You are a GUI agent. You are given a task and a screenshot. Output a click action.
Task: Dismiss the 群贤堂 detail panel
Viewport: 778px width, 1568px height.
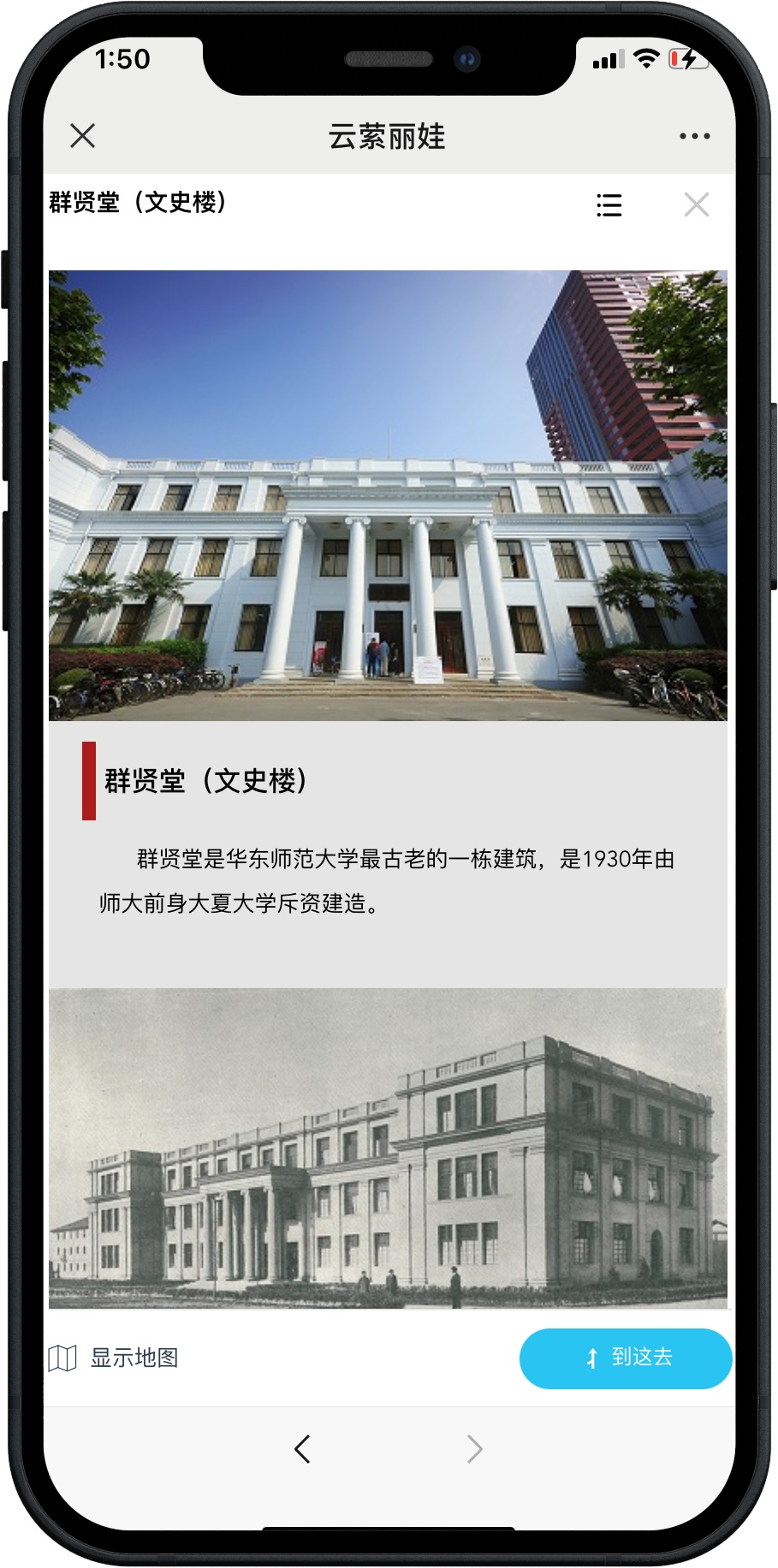pyautogui.click(x=697, y=205)
